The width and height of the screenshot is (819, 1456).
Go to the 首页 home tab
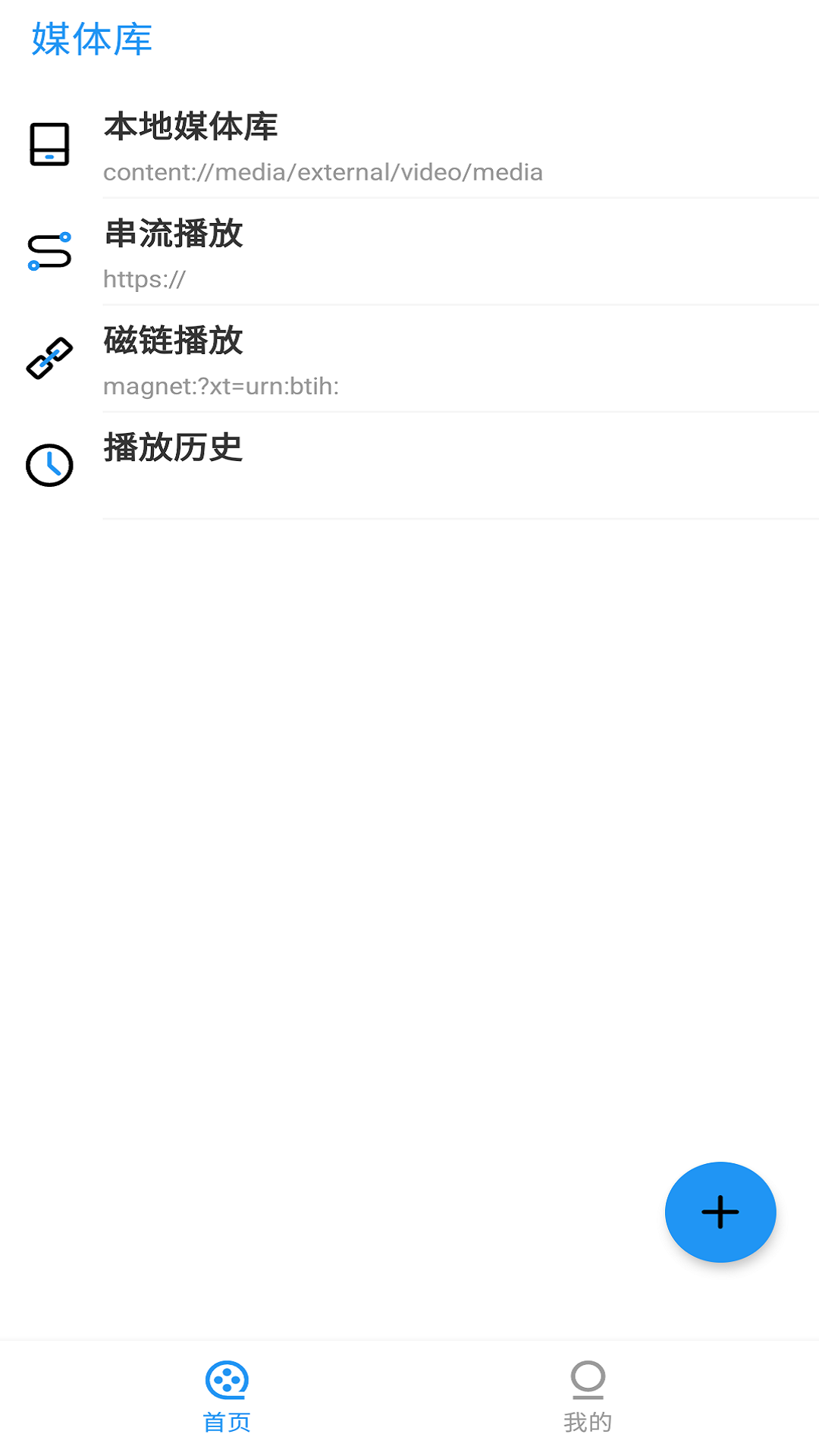pyautogui.click(x=227, y=1397)
